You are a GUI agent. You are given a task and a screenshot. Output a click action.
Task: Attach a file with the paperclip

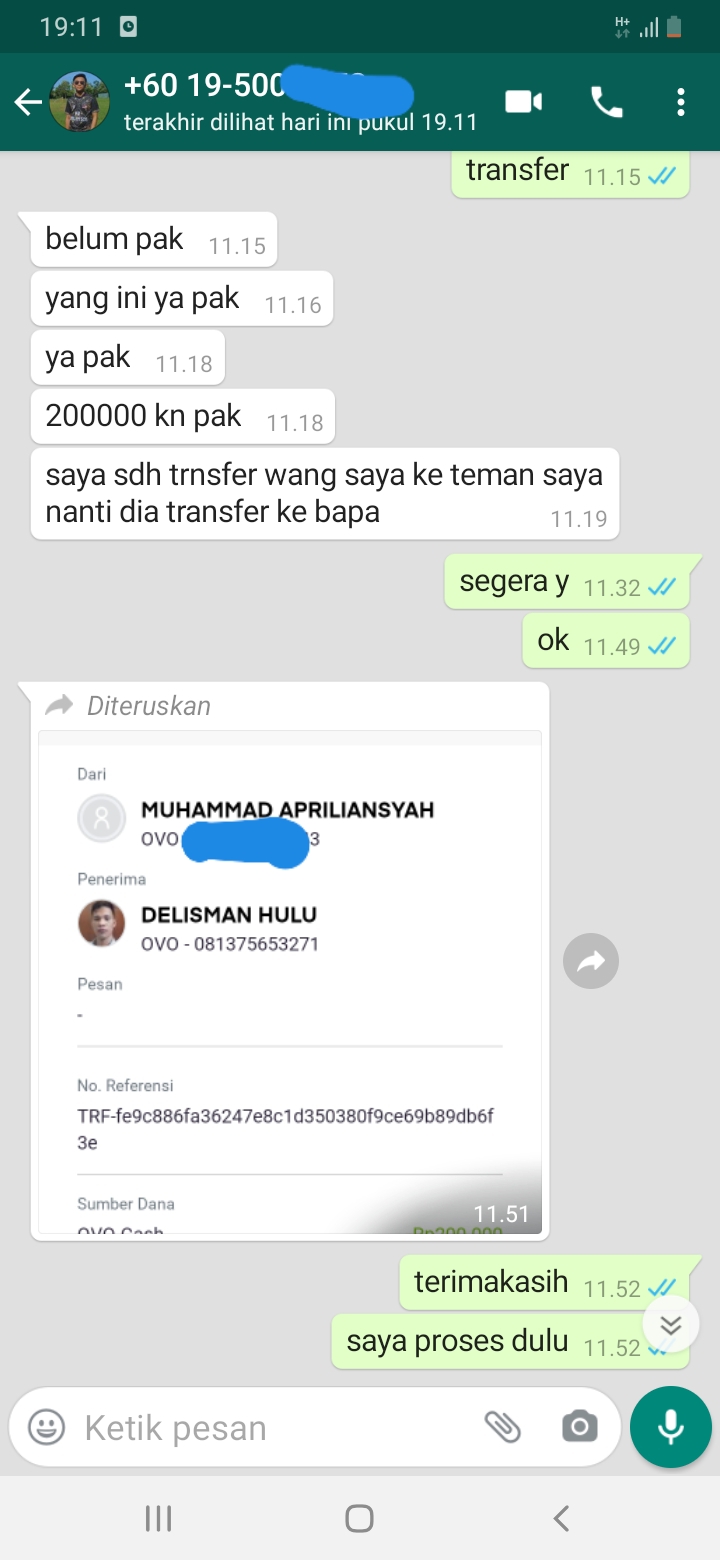(x=503, y=1427)
